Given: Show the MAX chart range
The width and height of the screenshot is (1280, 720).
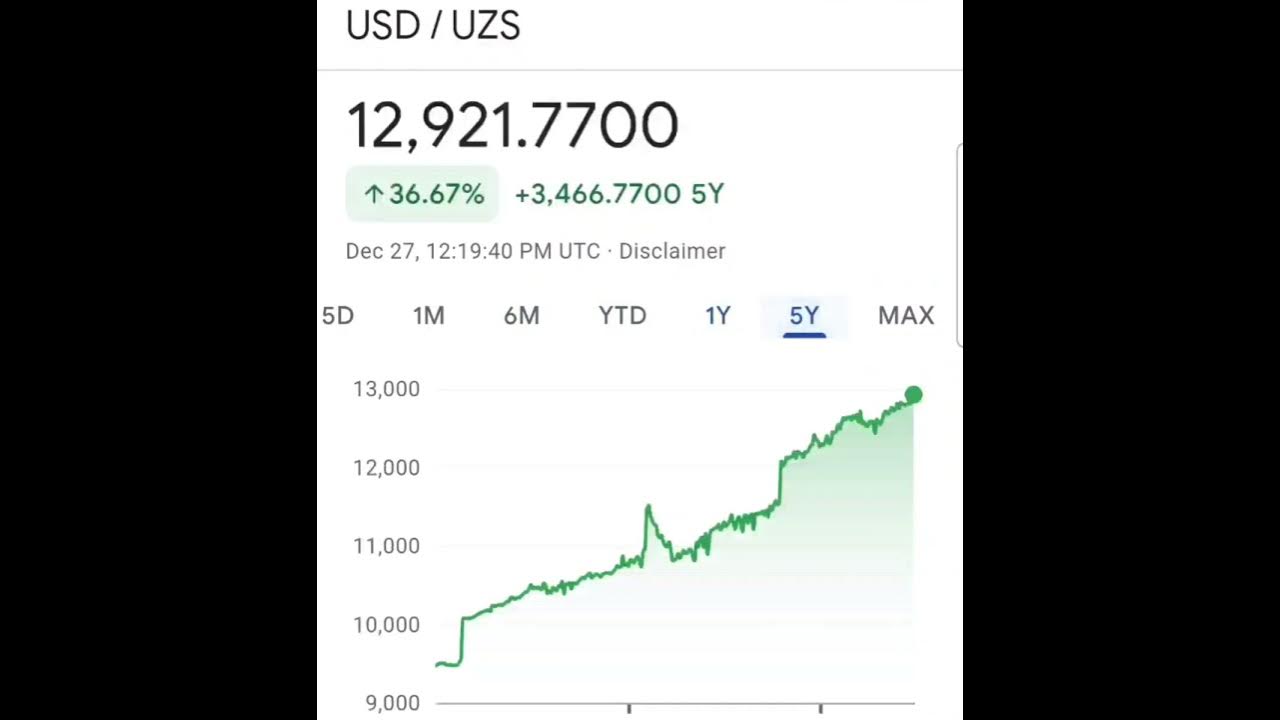Looking at the screenshot, I should click(905, 316).
